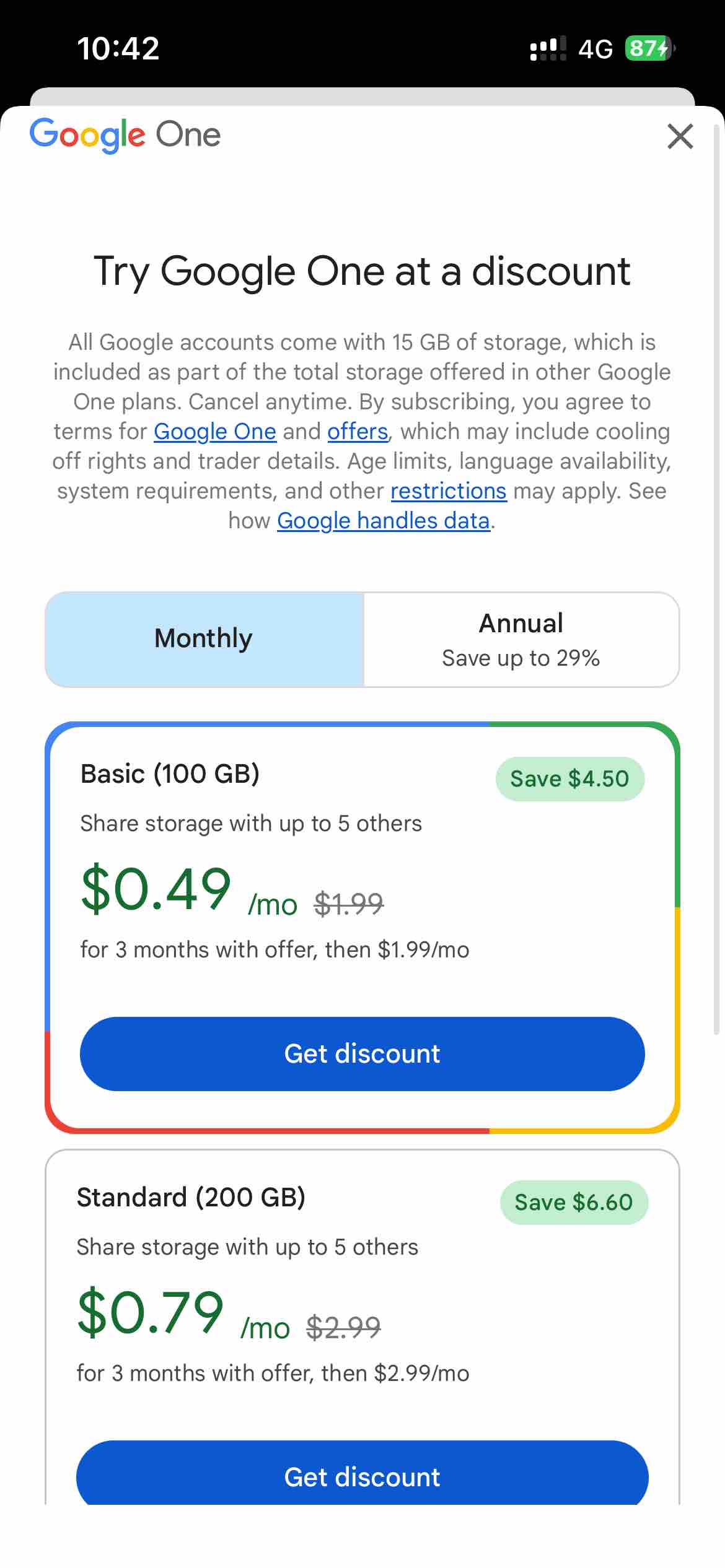Tap the Try Google One heading

[361, 271]
